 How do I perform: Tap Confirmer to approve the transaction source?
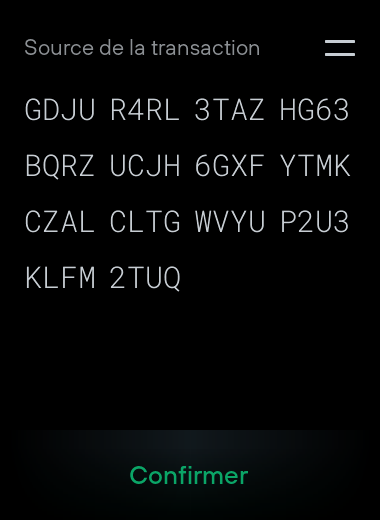pyautogui.click(x=189, y=475)
